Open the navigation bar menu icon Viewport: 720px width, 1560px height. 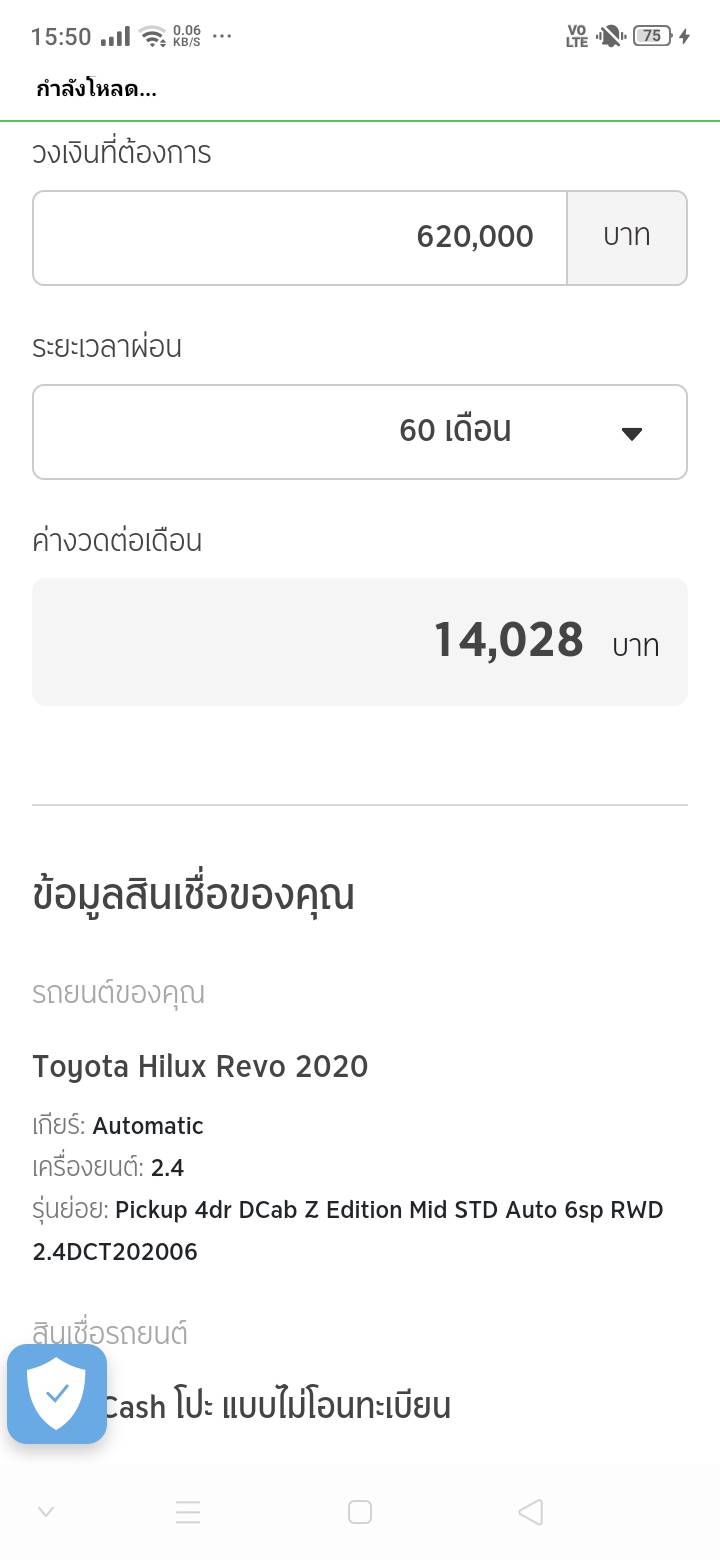(x=188, y=1512)
